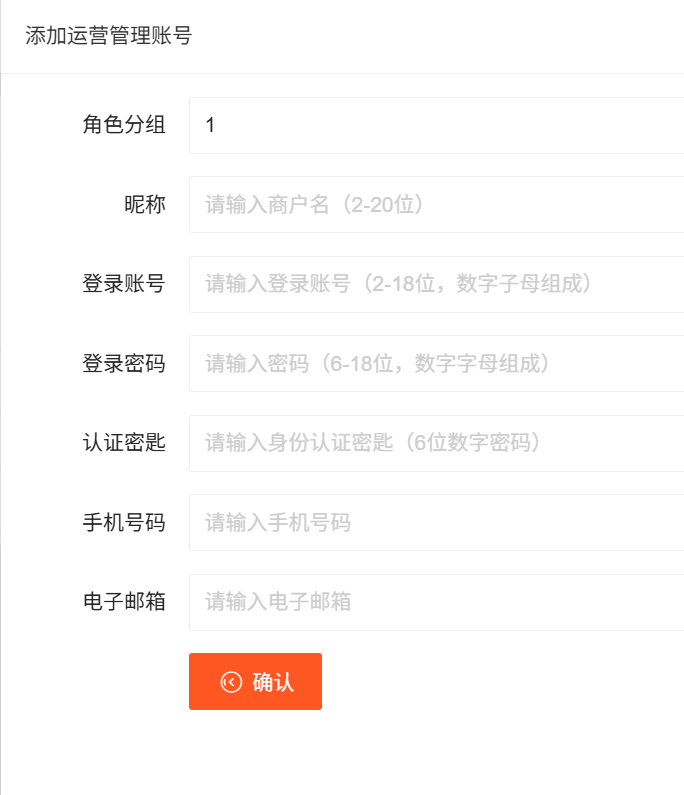Focus the 昵称 input field
Viewport: 684px width, 795px height.
tap(436, 205)
